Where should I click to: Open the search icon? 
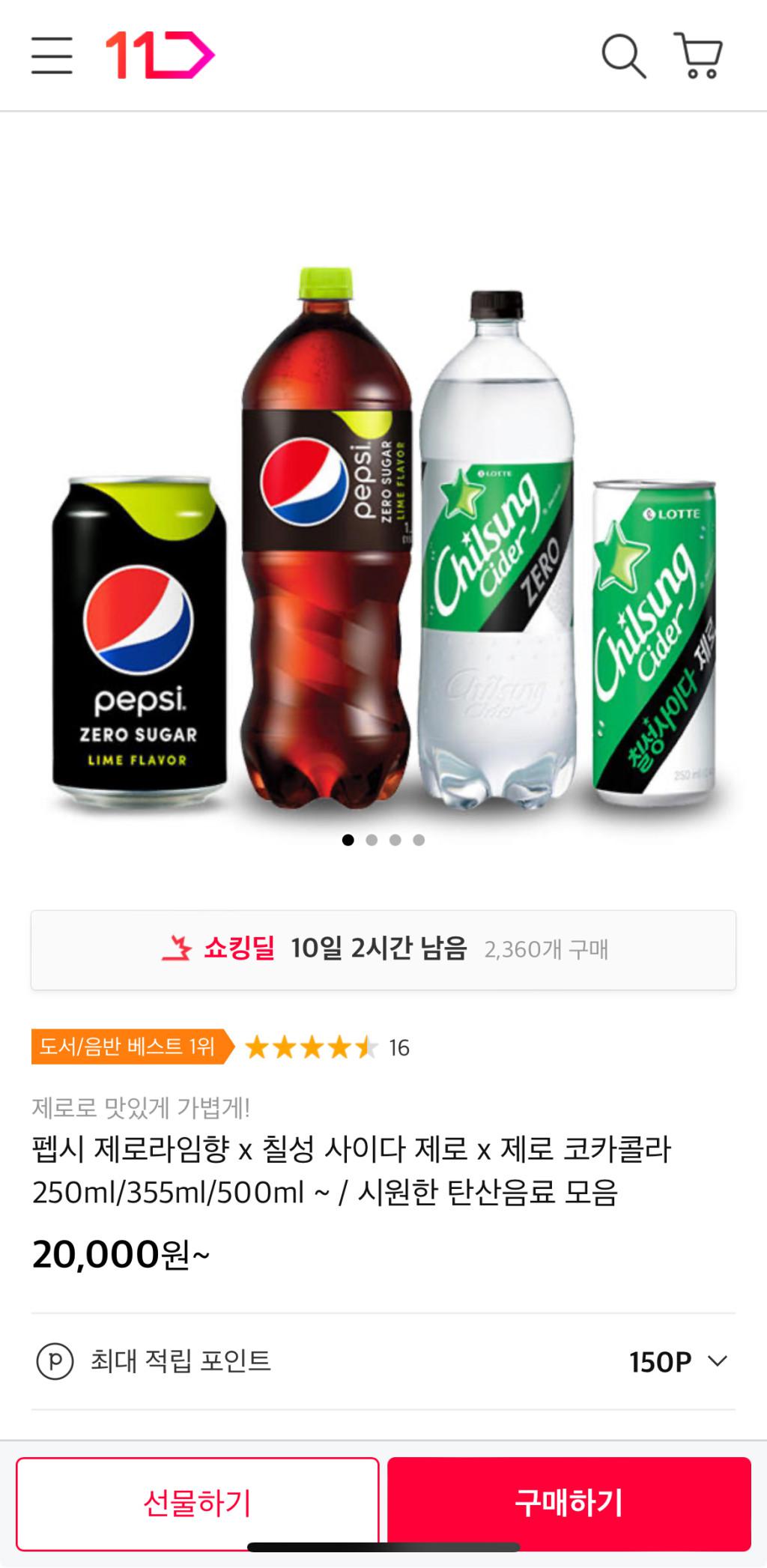[x=623, y=55]
